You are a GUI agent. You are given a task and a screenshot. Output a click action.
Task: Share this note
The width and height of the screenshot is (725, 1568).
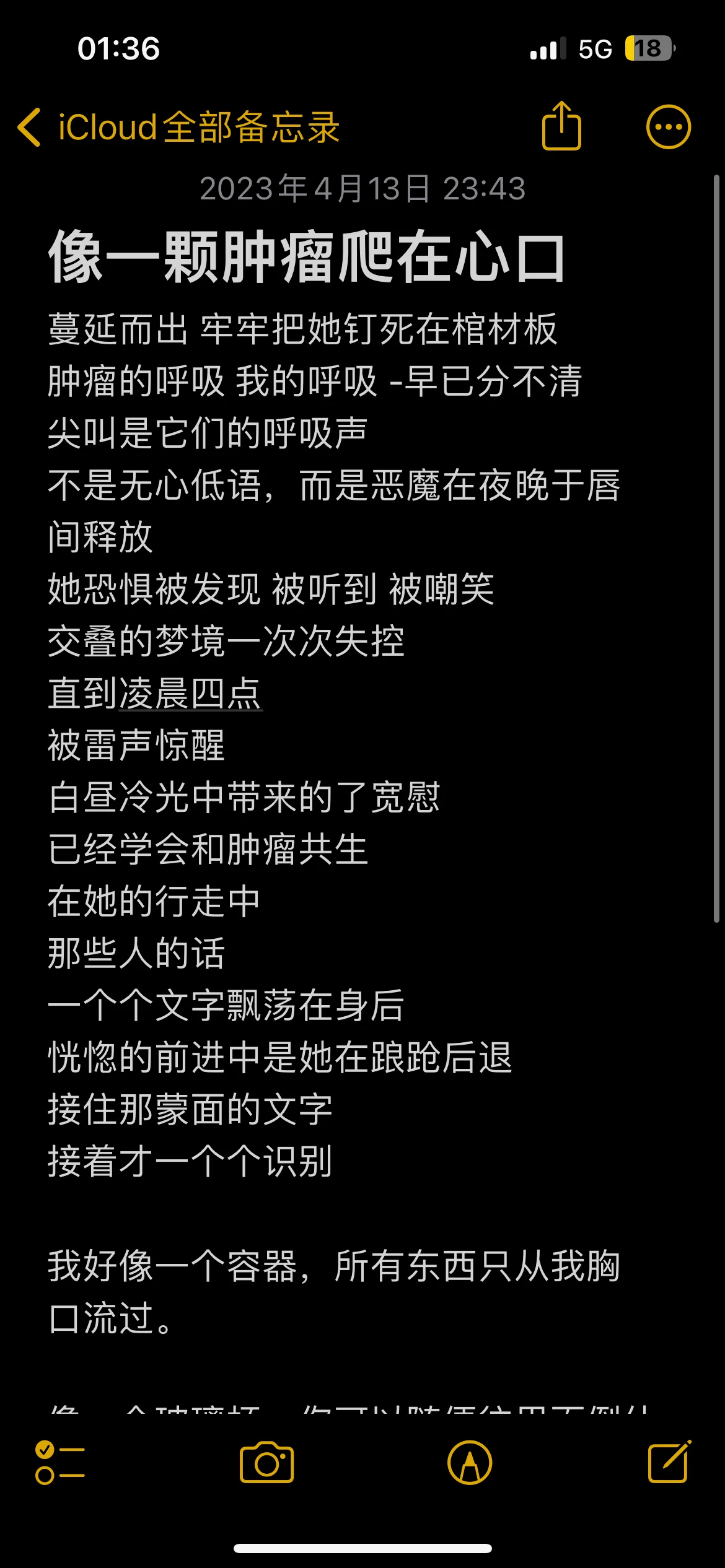tap(561, 126)
